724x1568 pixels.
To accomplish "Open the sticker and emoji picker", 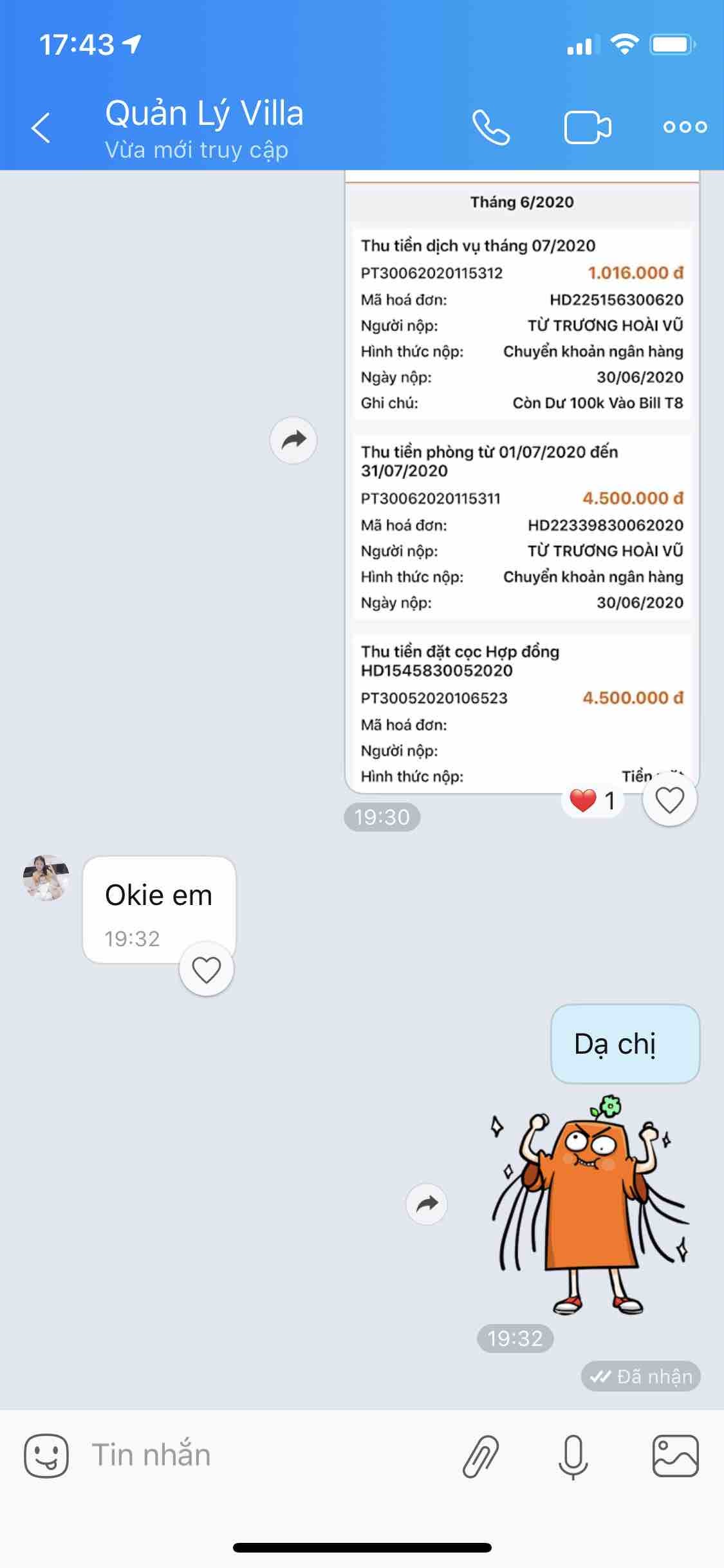I will click(x=46, y=1455).
